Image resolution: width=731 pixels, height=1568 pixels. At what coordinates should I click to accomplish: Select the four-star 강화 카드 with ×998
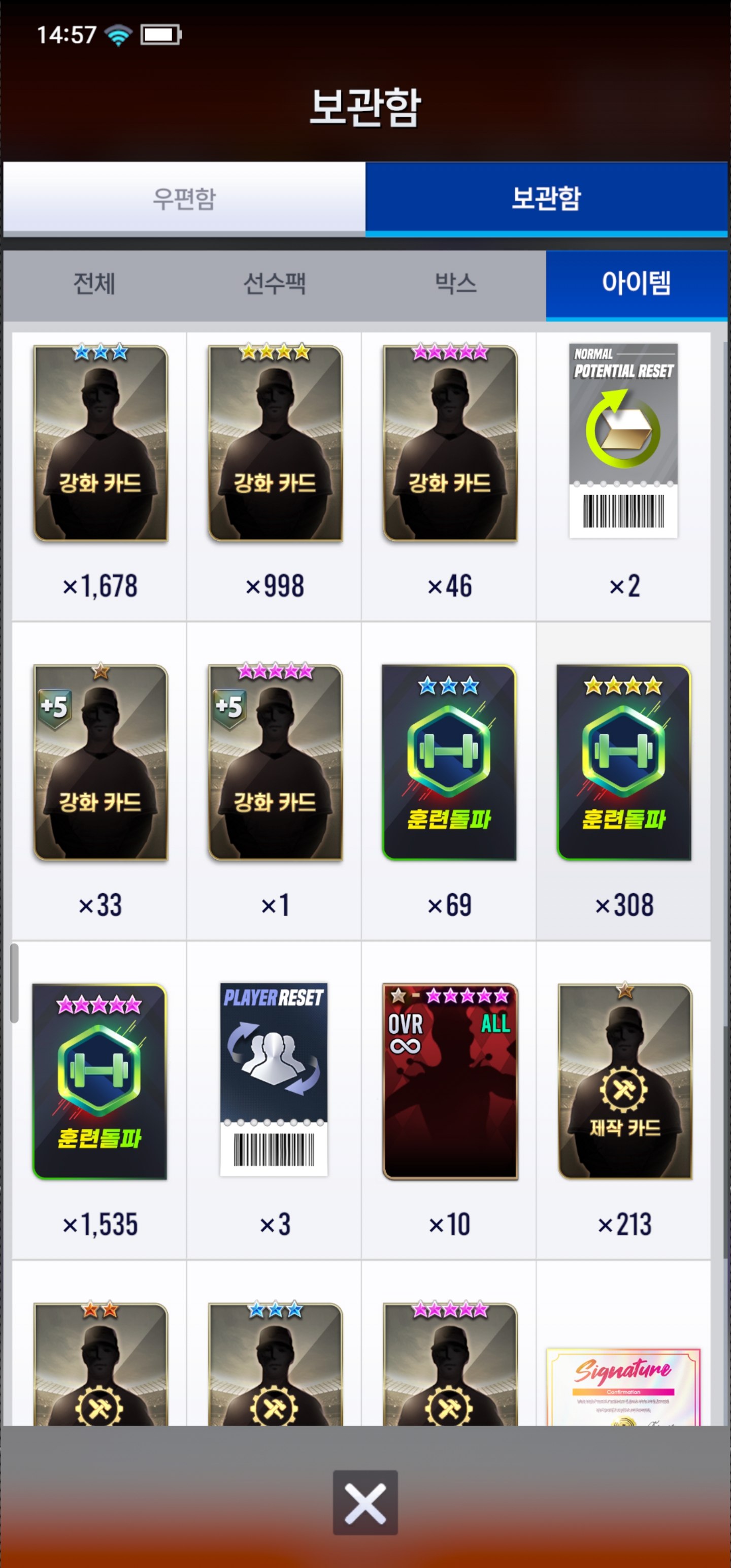pos(275,444)
